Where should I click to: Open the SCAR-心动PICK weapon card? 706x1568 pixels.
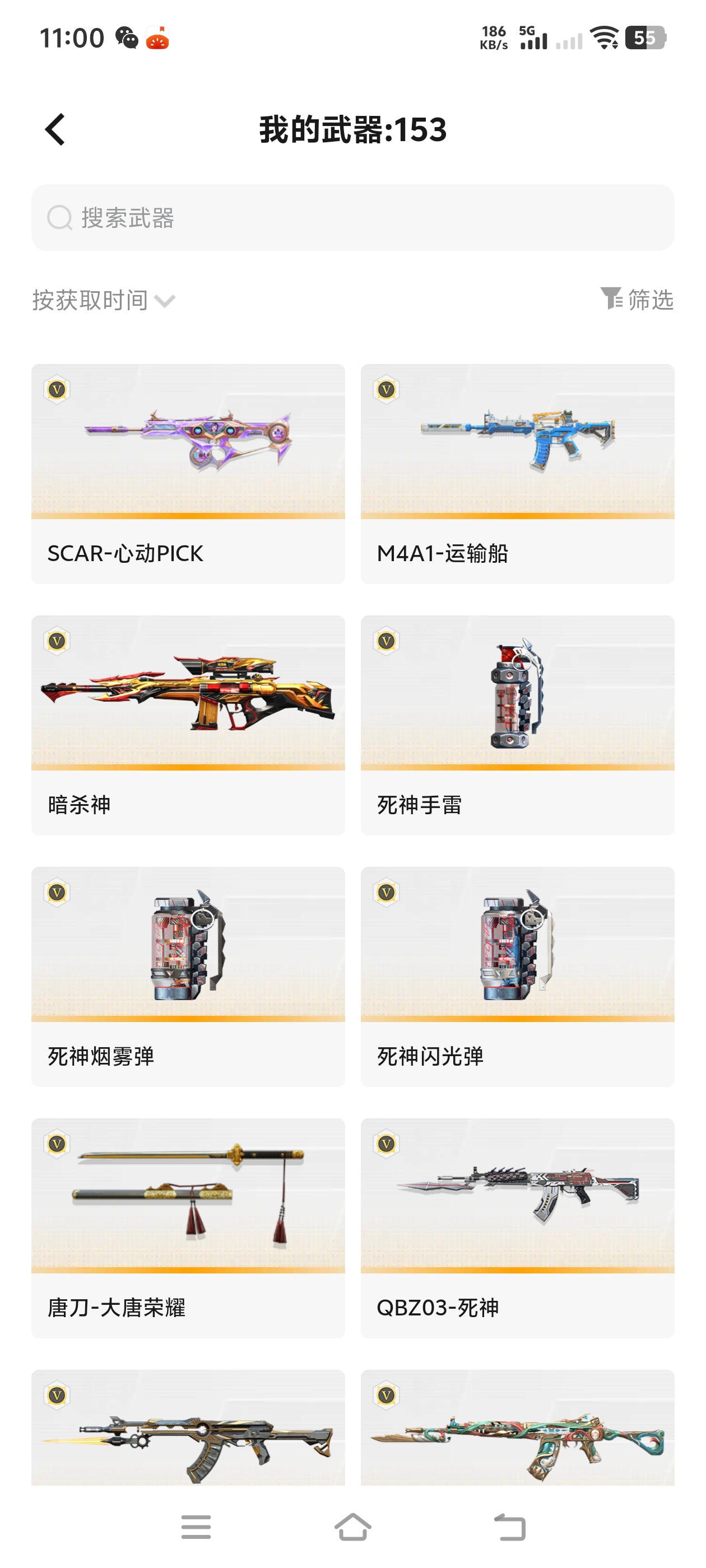tap(188, 474)
